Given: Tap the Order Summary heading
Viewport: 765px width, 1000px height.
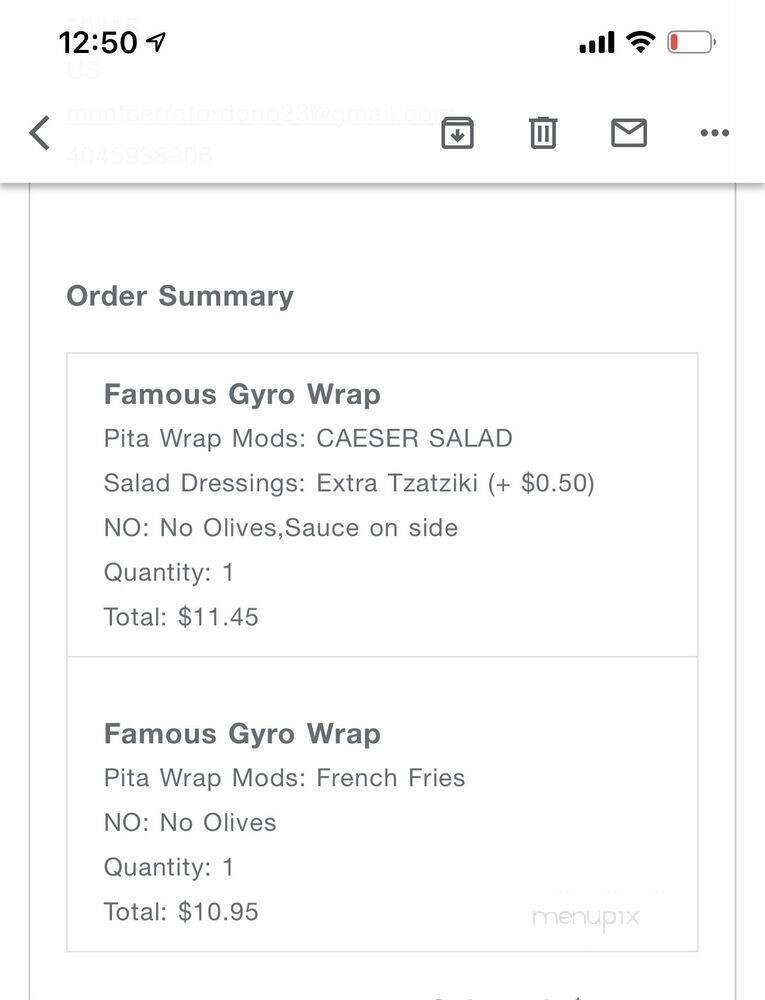Looking at the screenshot, I should pyautogui.click(x=179, y=296).
